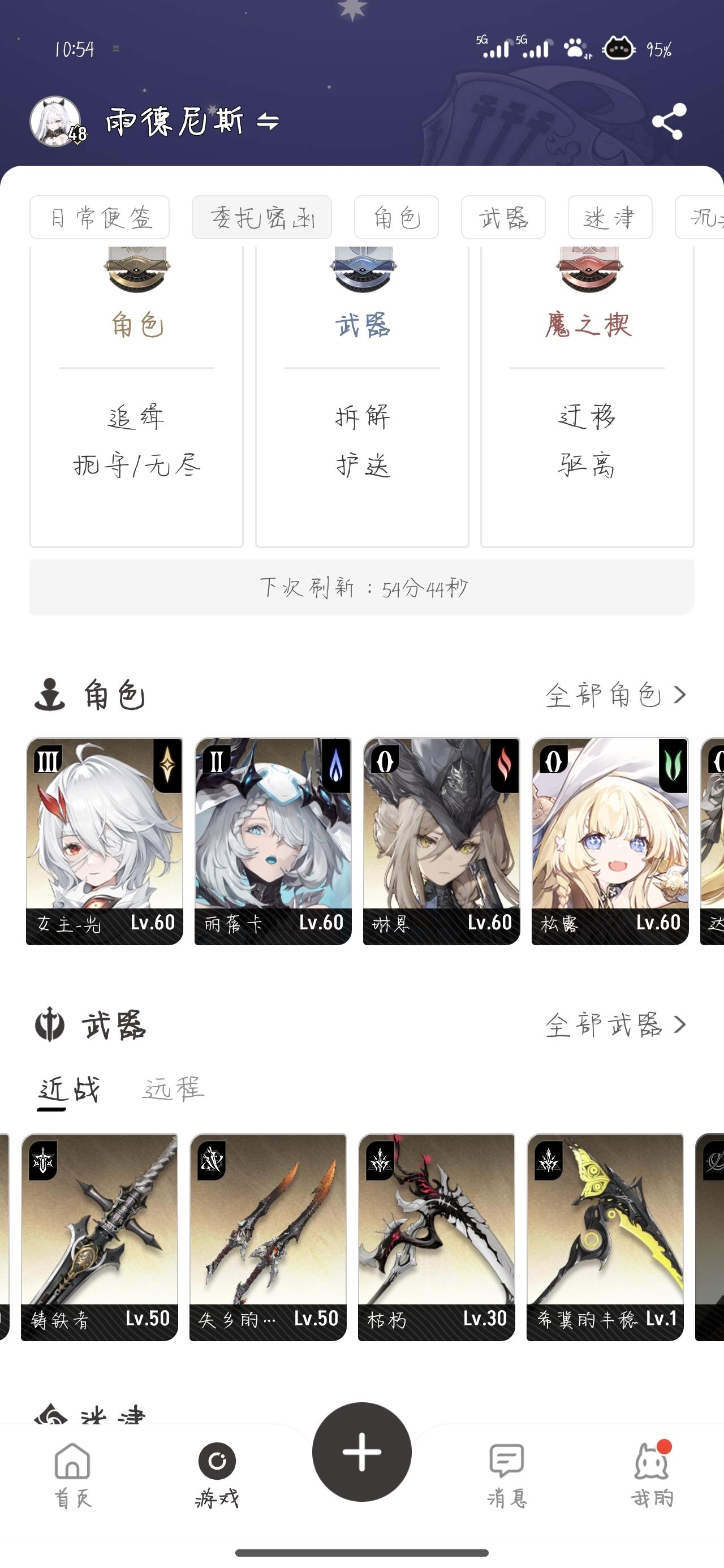The width and height of the screenshot is (724, 1568).
Task: Create a new post with plus button
Action: pyautogui.click(x=361, y=1451)
